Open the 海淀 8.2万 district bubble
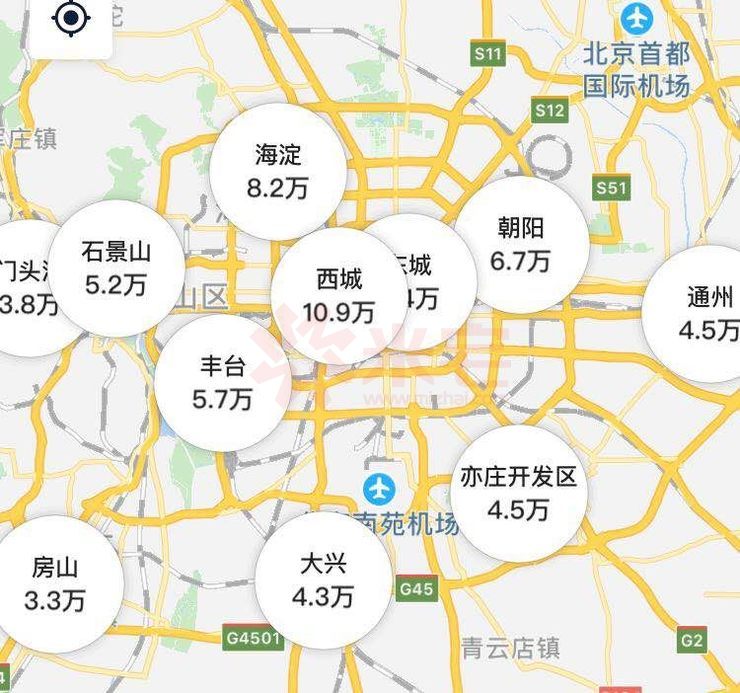Image resolution: width=740 pixels, height=693 pixels. 278,172
